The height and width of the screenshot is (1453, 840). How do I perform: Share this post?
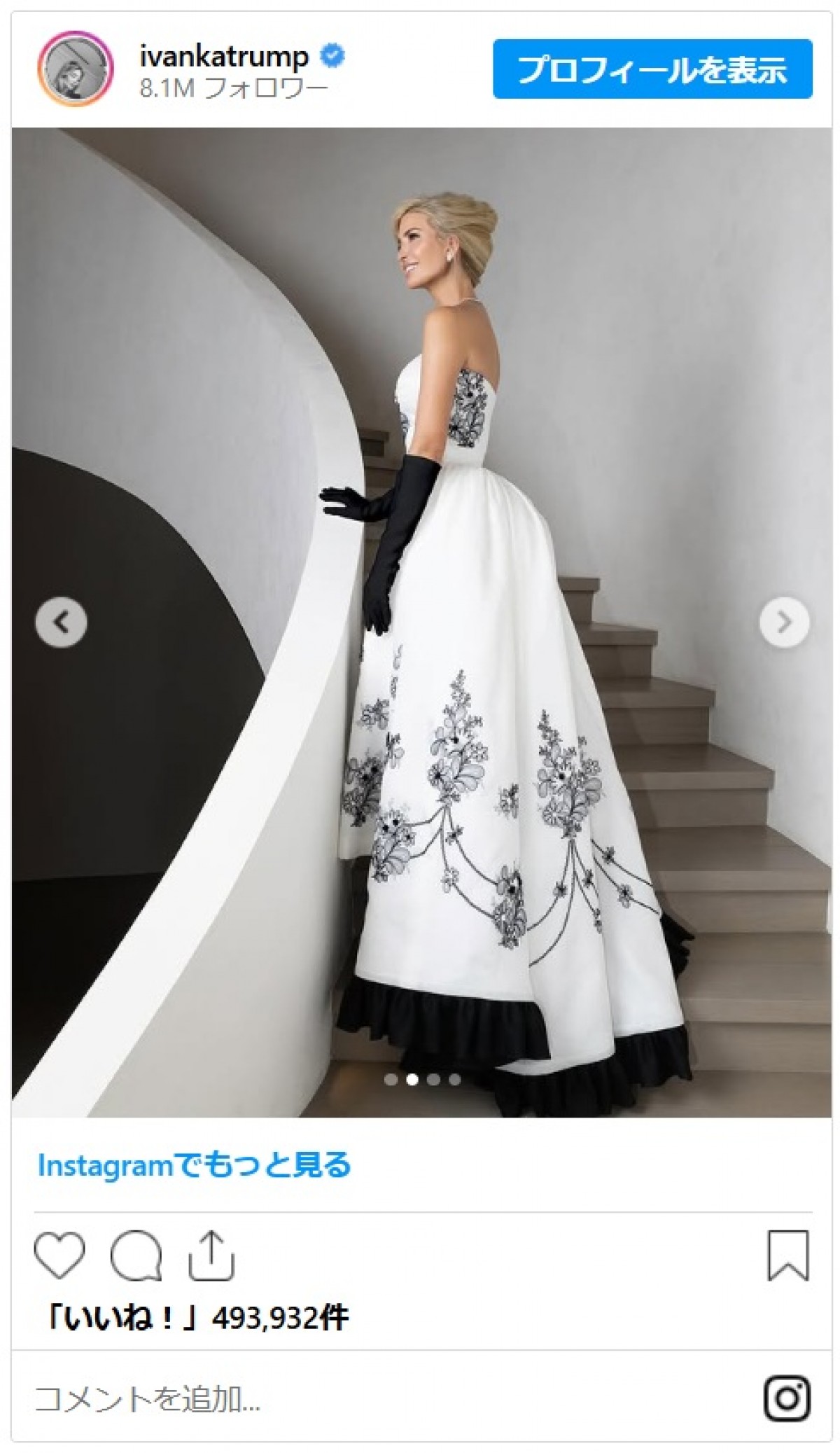(x=211, y=1256)
